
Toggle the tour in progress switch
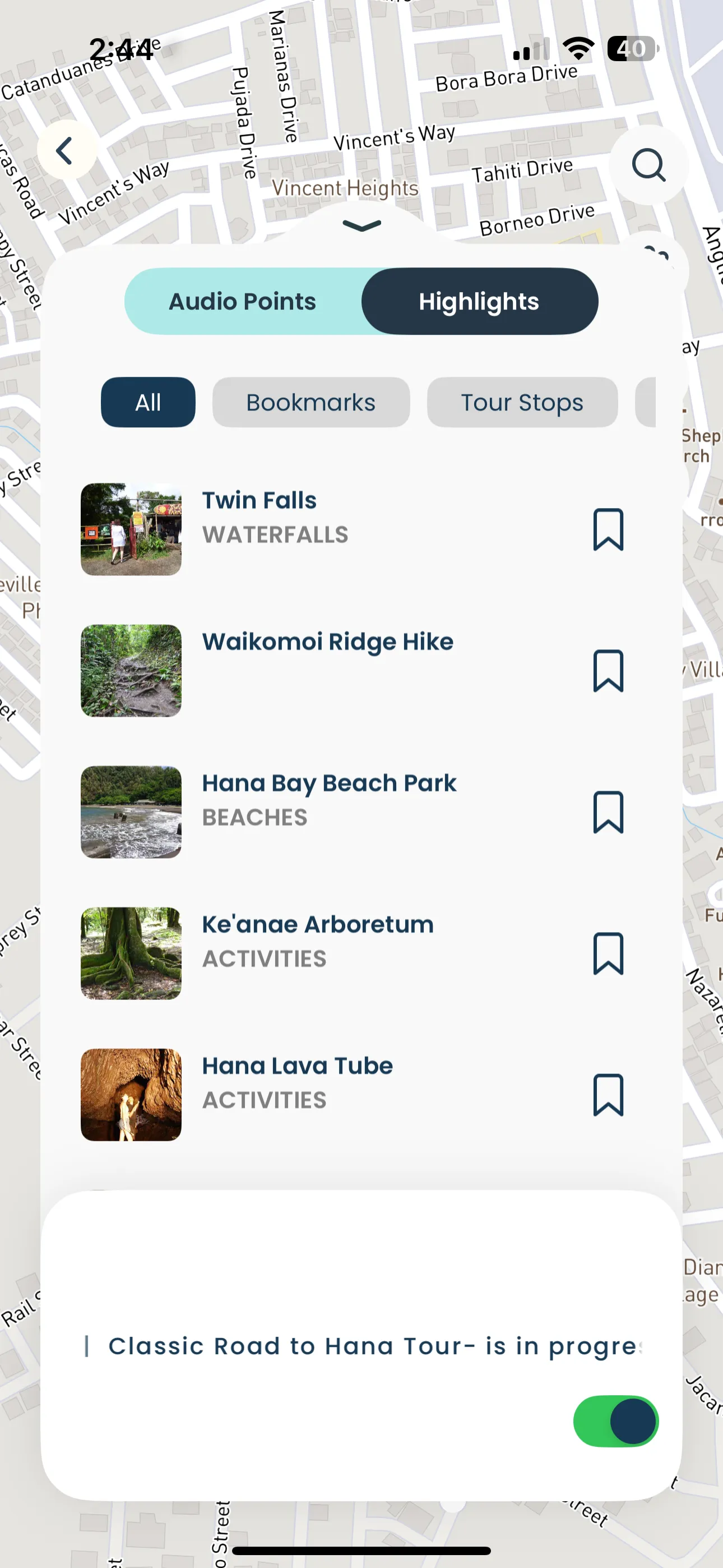(615, 1421)
